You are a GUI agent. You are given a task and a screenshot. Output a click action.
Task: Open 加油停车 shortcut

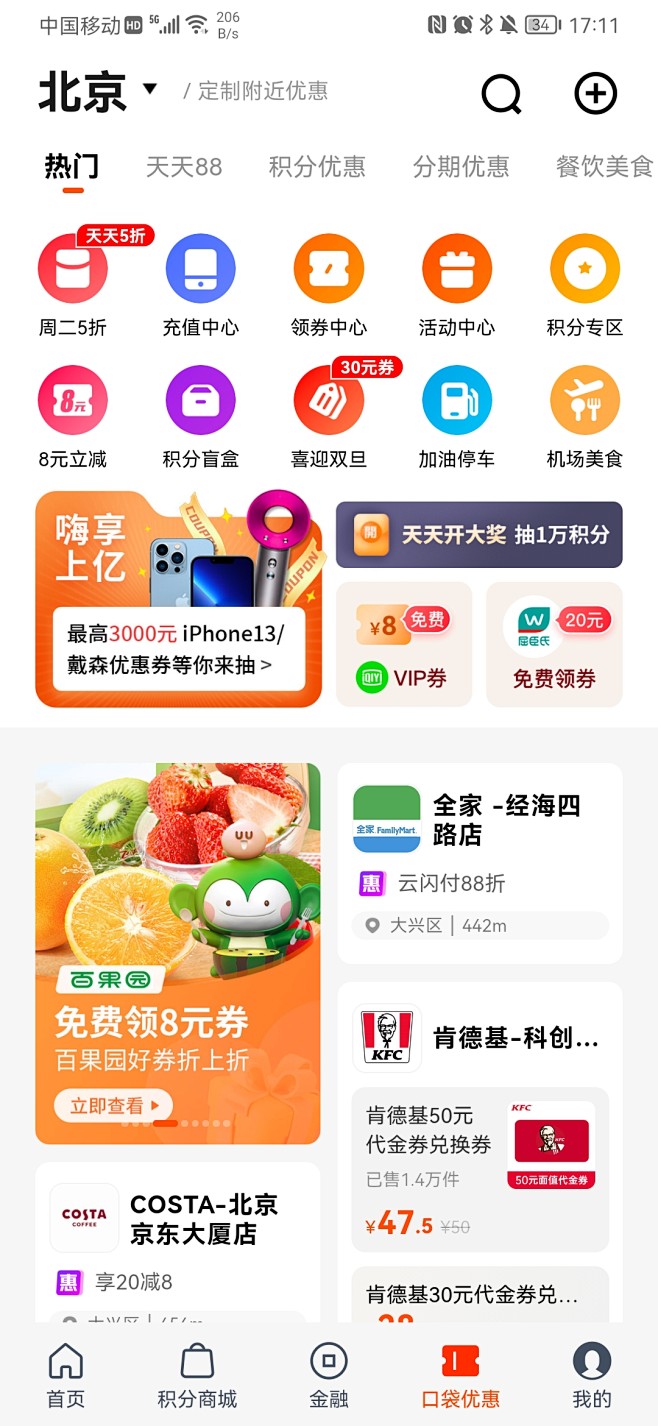pyautogui.click(x=456, y=417)
